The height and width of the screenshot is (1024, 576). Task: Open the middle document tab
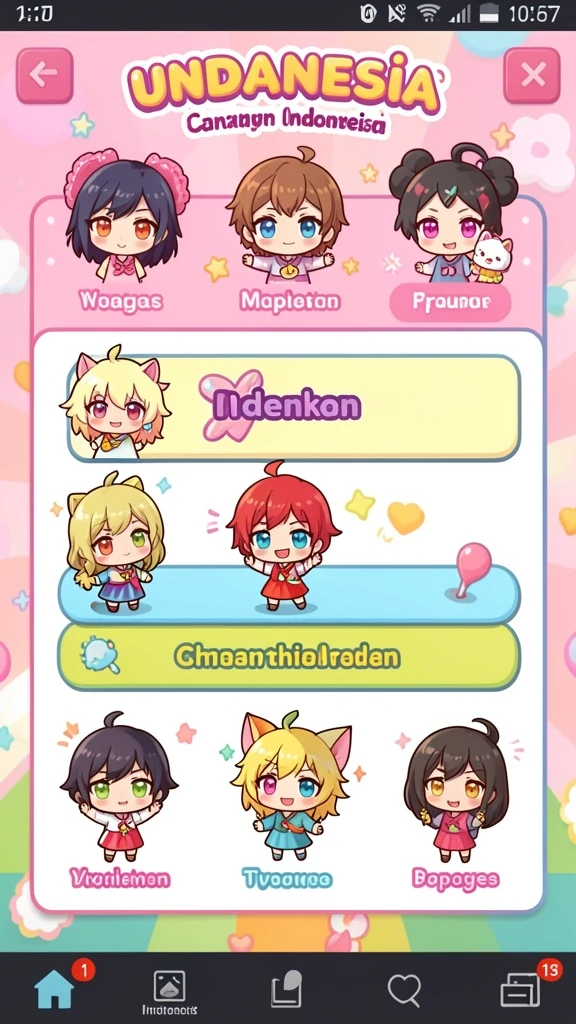tap(287, 989)
